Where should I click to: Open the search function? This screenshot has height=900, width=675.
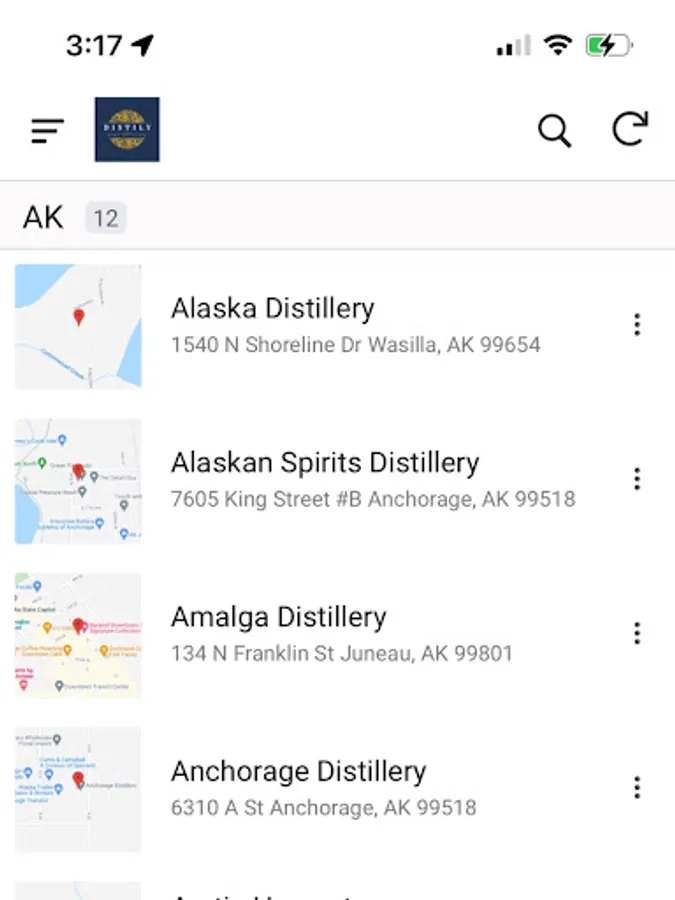[x=554, y=130]
